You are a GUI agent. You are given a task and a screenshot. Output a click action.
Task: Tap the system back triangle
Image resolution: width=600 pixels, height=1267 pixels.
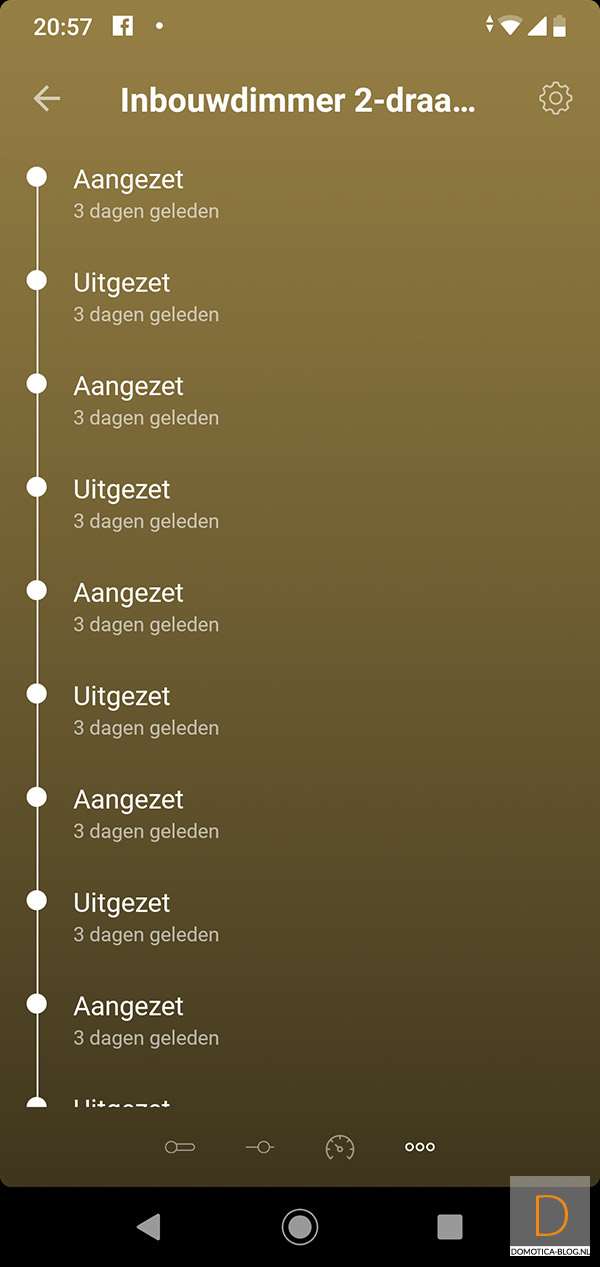149,1226
